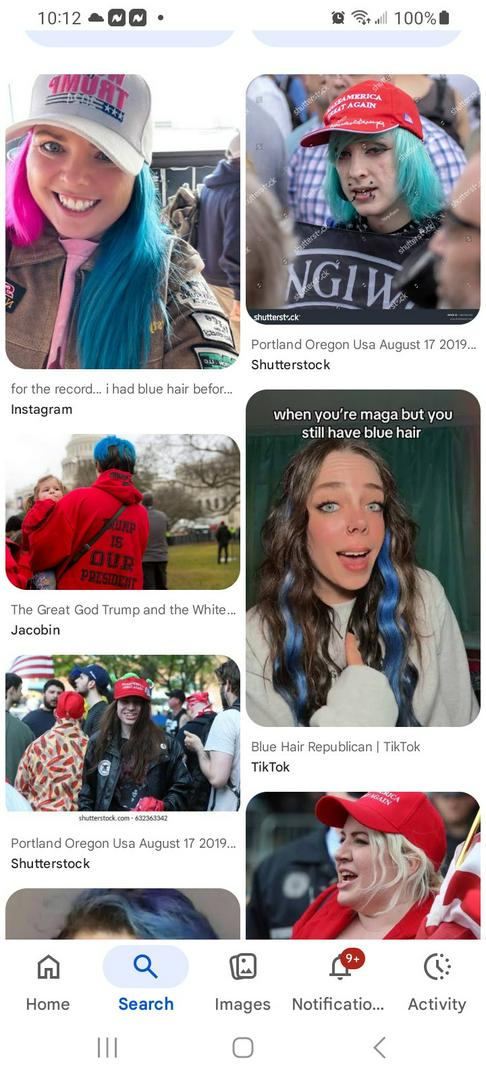
Task: Open recent apps from the navigation bar
Action: [x=107, y=1048]
